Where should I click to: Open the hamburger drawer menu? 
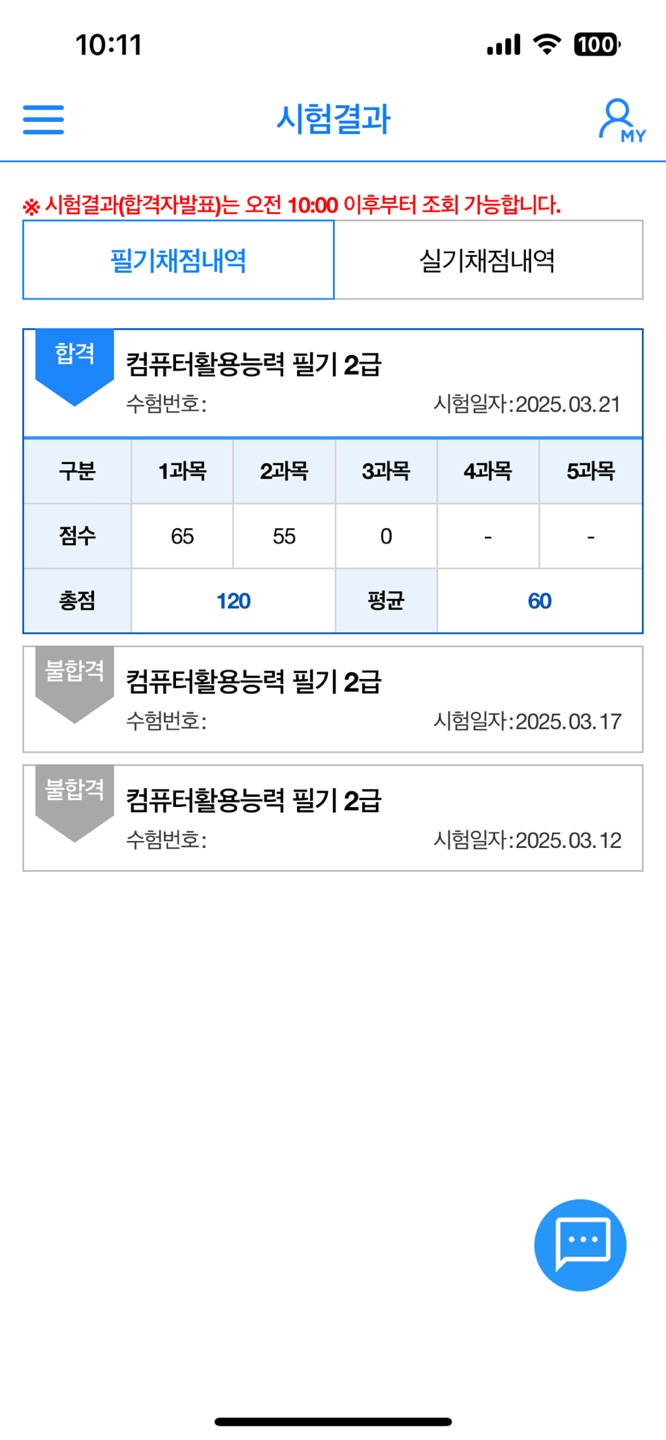point(43,120)
